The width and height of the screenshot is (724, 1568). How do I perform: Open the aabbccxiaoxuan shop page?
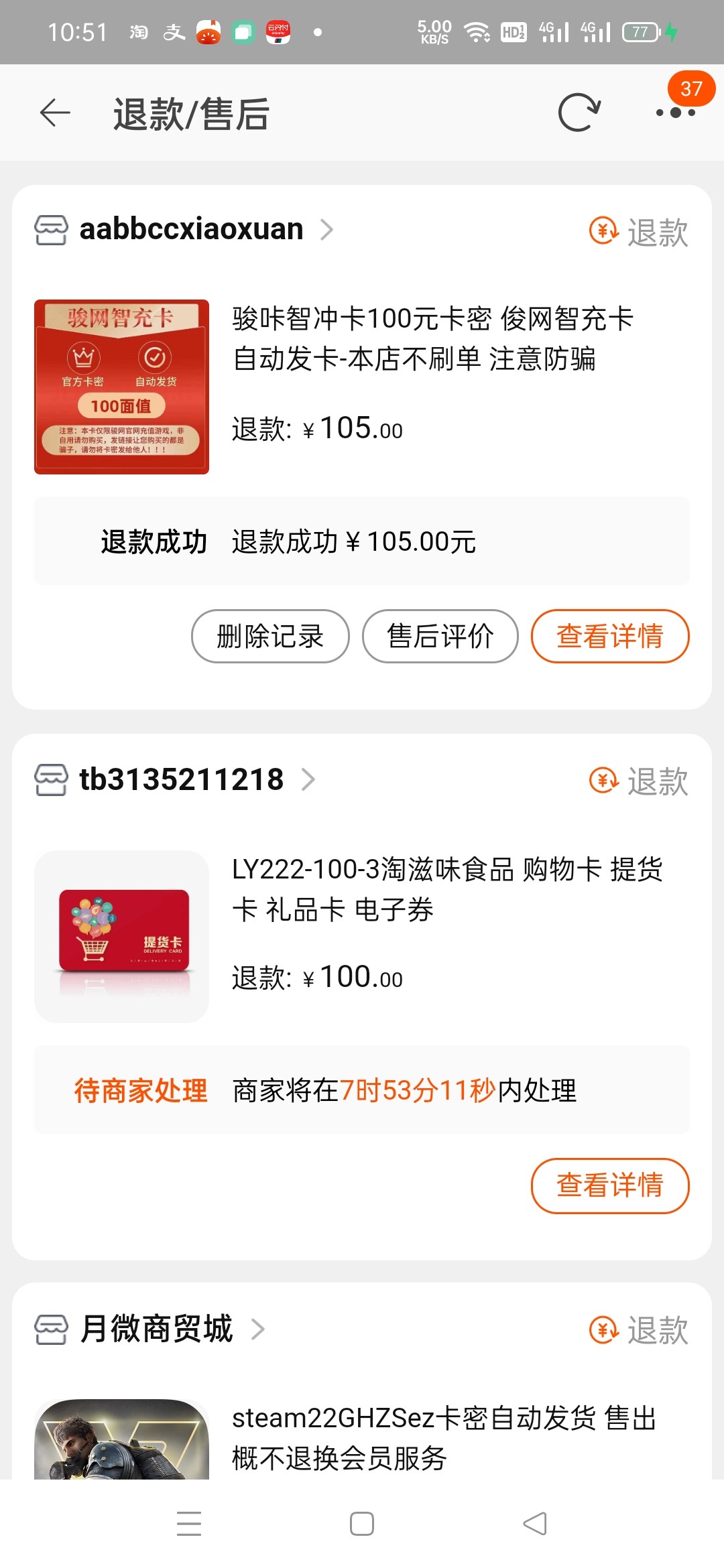192,229
